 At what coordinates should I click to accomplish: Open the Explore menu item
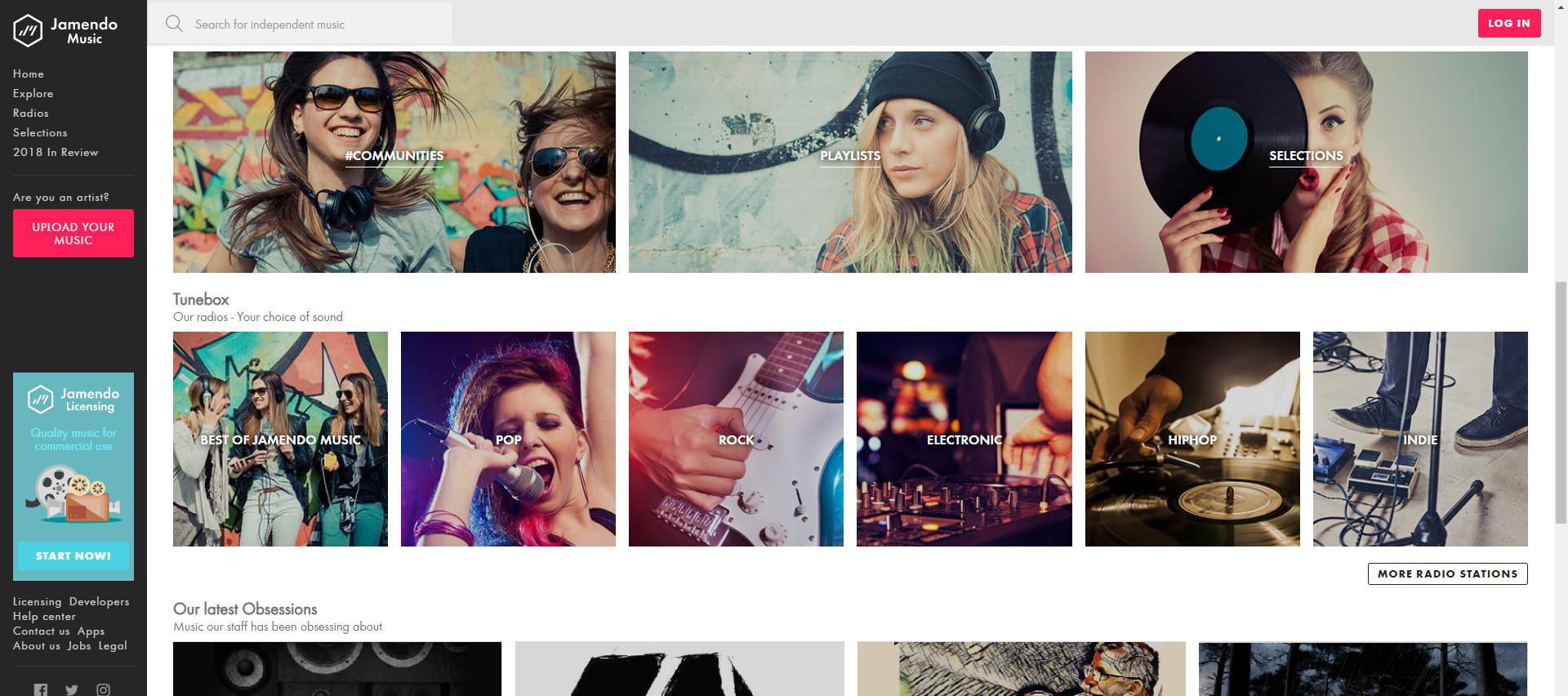click(x=33, y=93)
